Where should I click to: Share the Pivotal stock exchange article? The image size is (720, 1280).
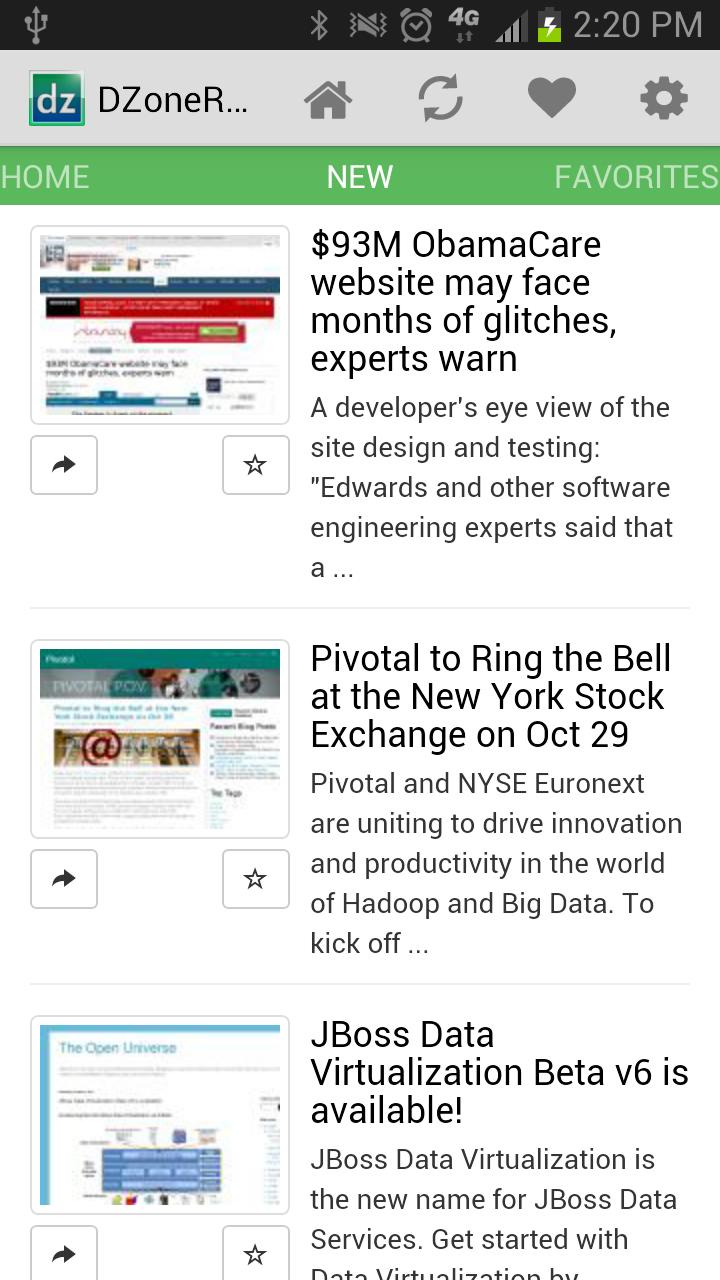[63, 879]
